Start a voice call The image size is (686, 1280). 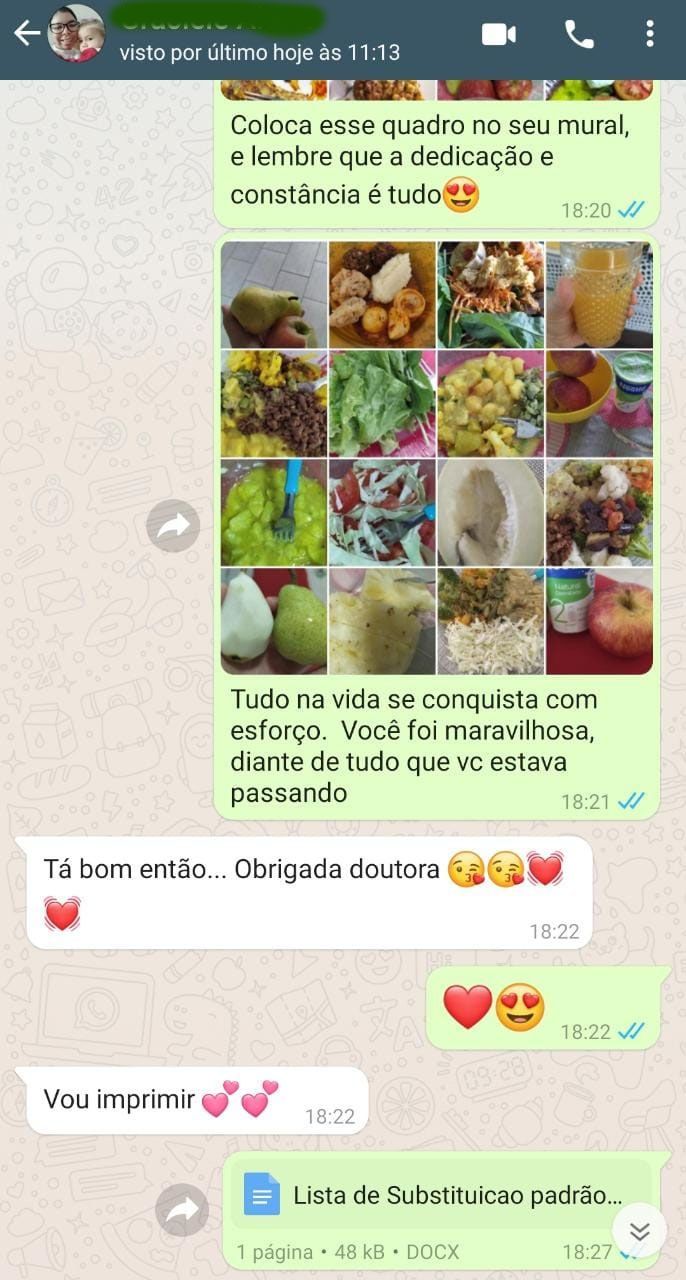coord(579,35)
